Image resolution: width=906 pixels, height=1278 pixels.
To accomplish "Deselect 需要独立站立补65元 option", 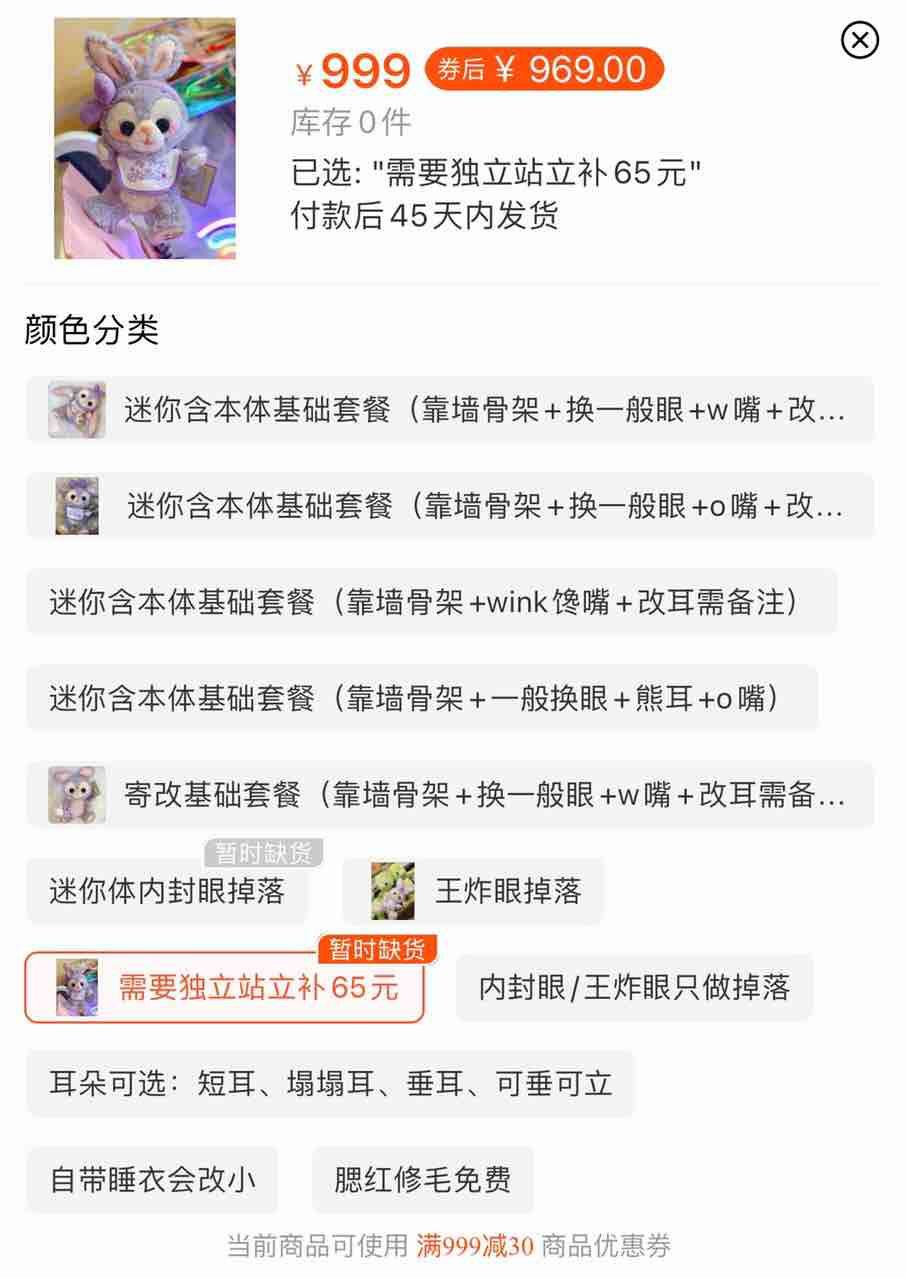I will coord(225,988).
